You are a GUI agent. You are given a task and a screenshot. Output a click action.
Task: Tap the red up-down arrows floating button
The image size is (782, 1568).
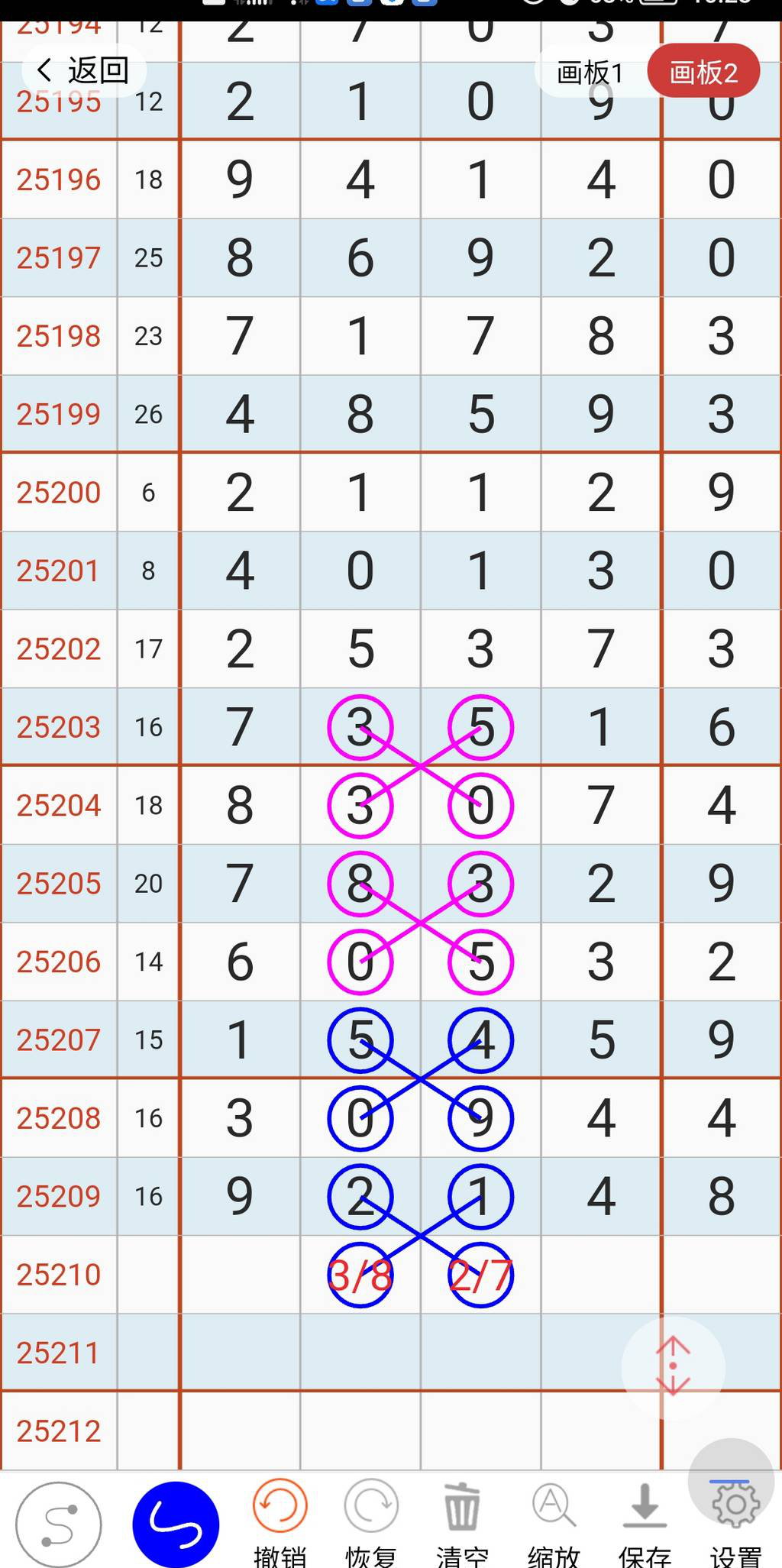(673, 1366)
